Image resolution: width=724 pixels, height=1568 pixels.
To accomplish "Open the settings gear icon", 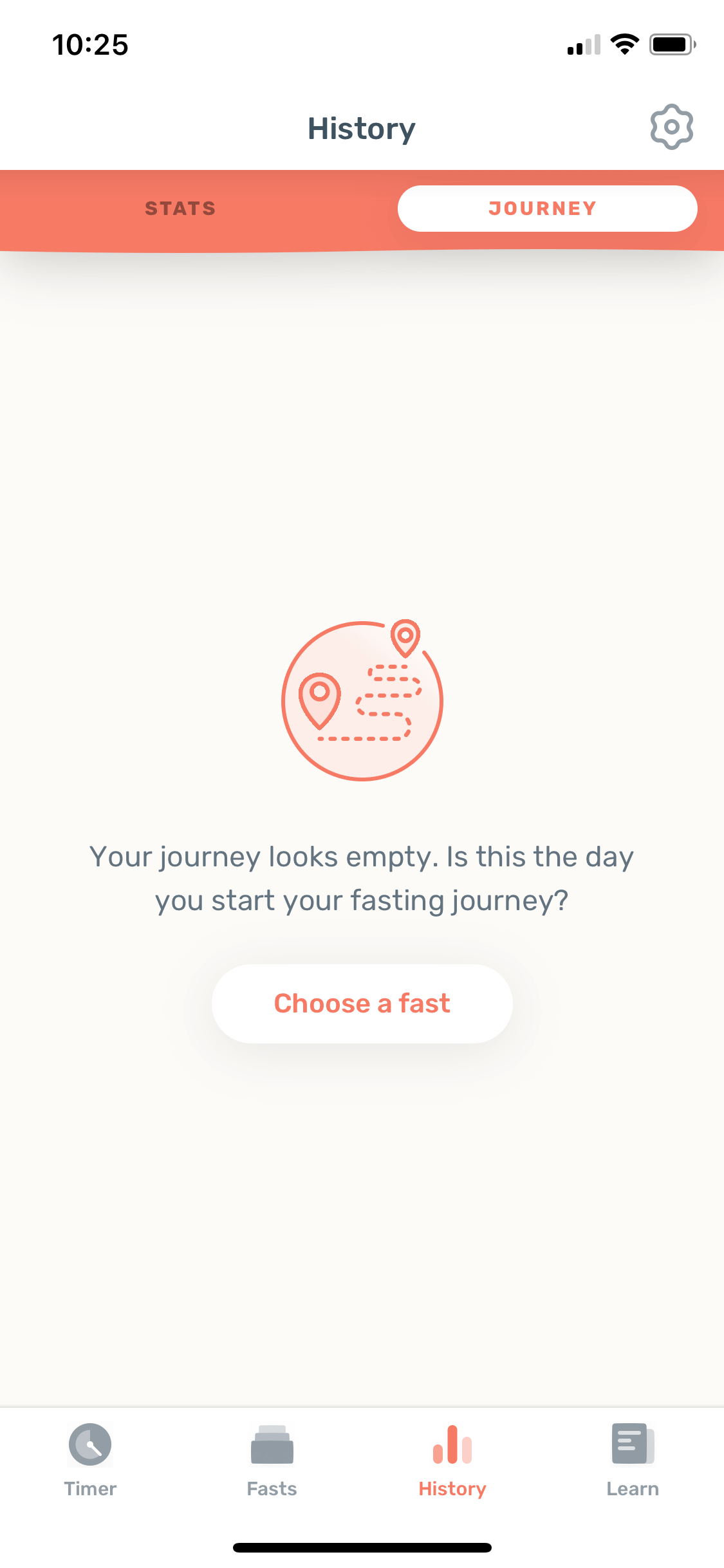I will point(671,127).
